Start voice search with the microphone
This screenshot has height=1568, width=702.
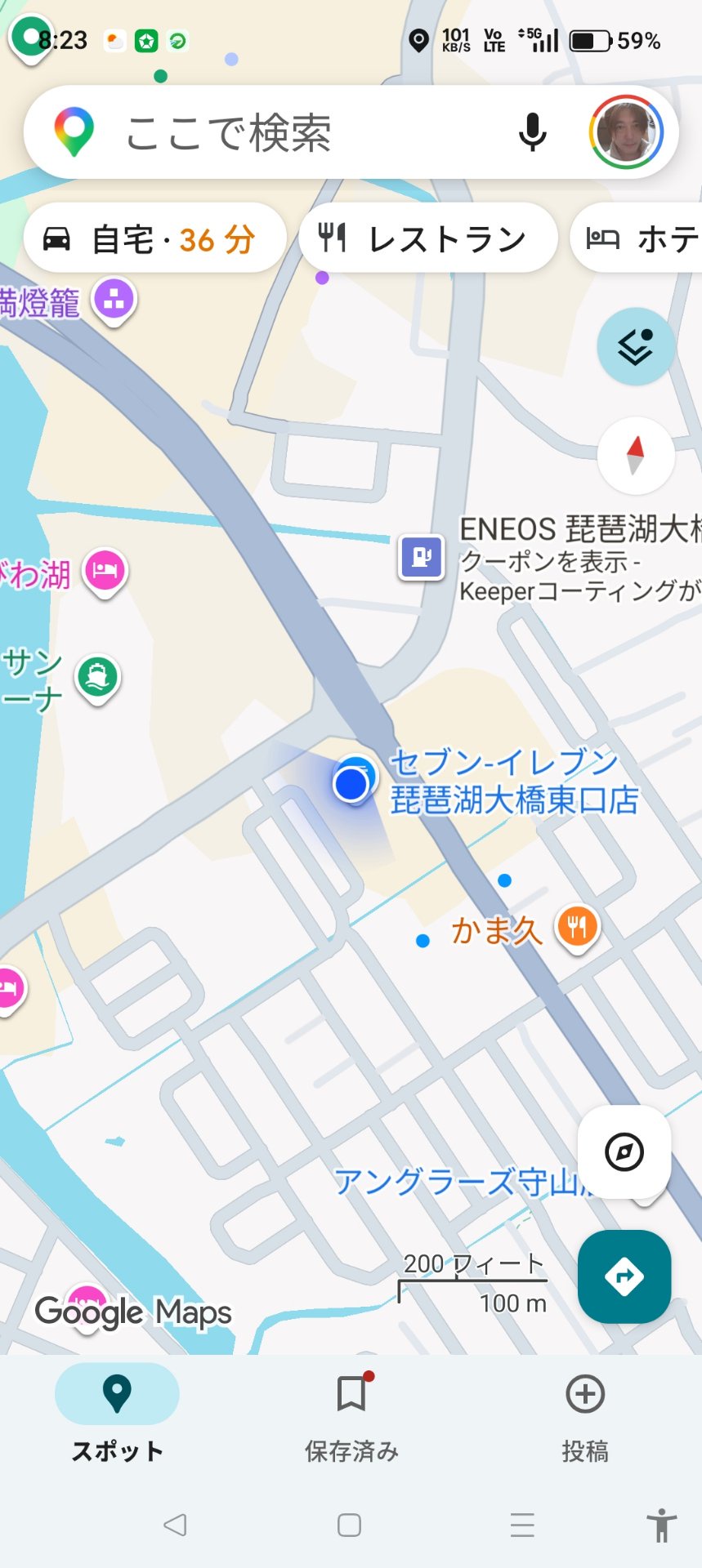coord(532,132)
